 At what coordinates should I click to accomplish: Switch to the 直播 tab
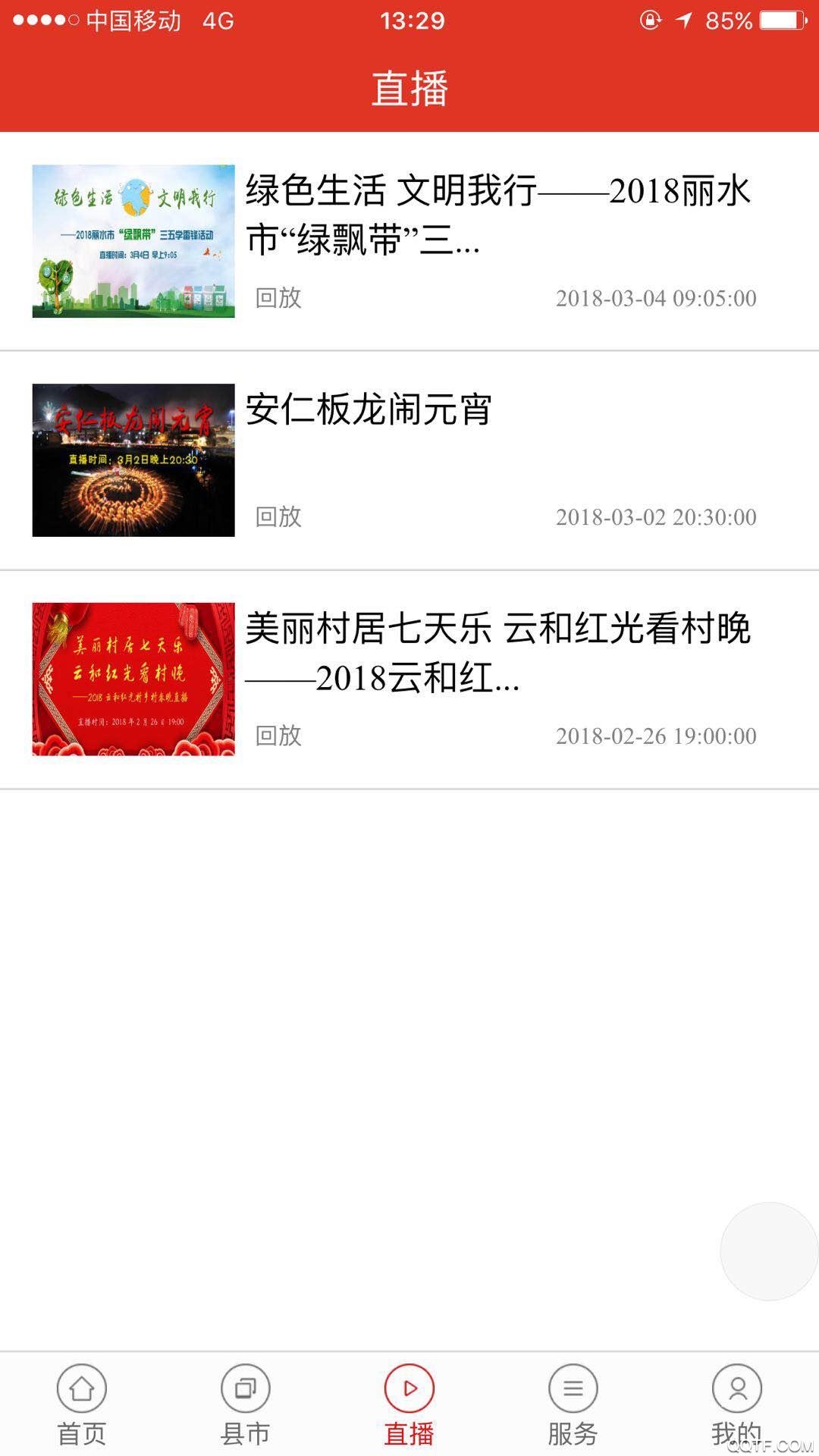[409, 1407]
